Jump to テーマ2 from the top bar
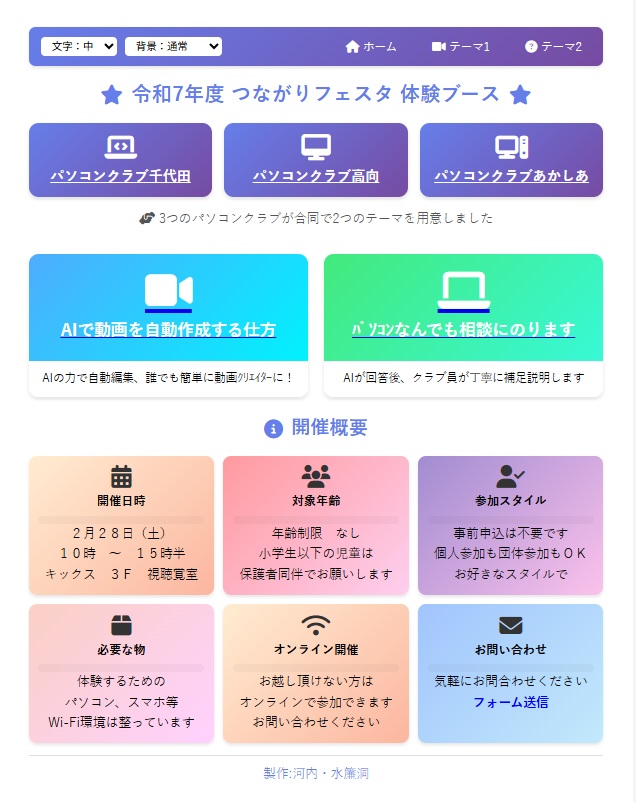The height and width of the screenshot is (802, 636). [553, 46]
